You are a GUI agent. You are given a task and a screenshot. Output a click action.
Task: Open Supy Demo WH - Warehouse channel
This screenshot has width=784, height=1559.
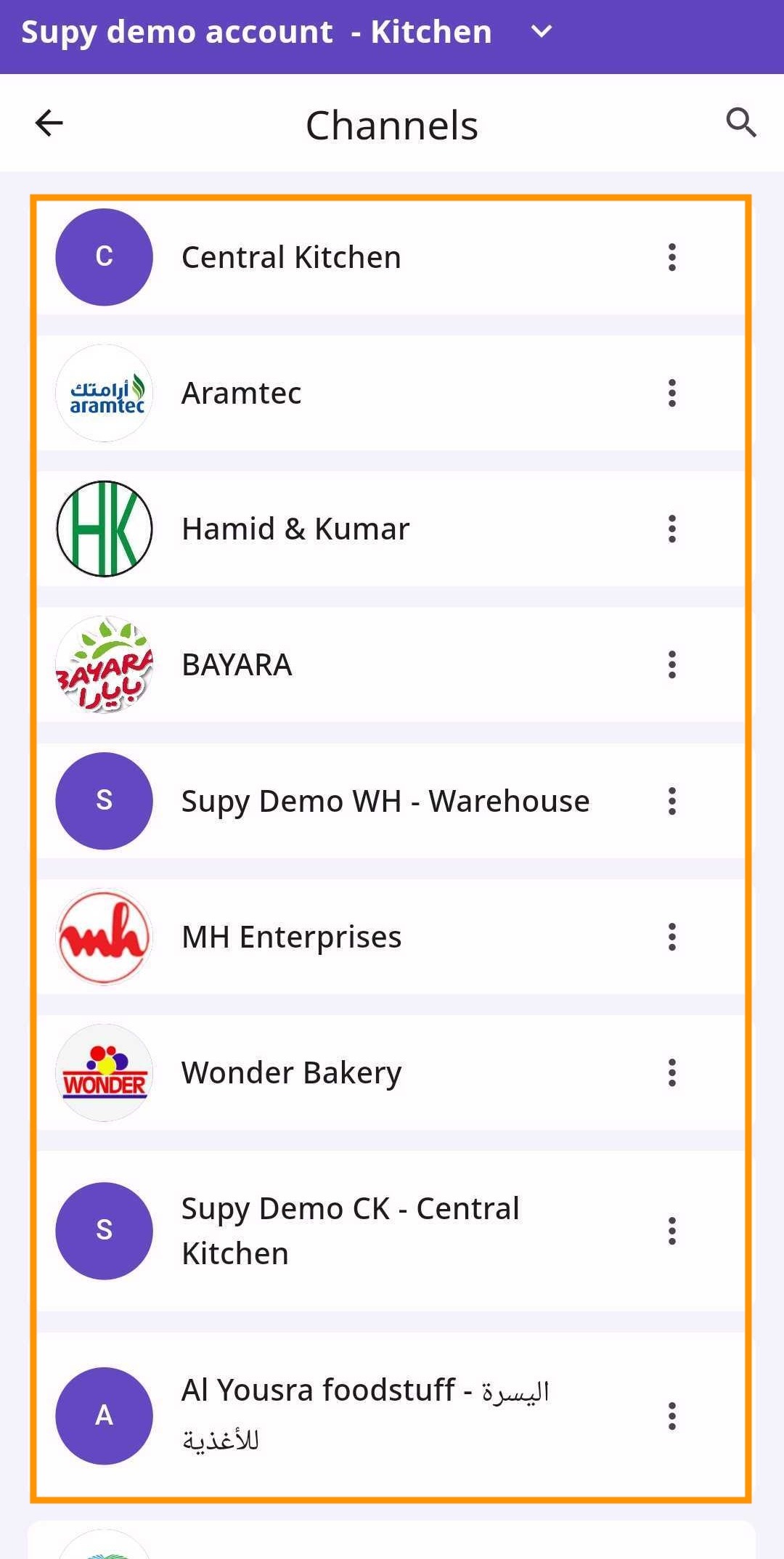pos(385,802)
